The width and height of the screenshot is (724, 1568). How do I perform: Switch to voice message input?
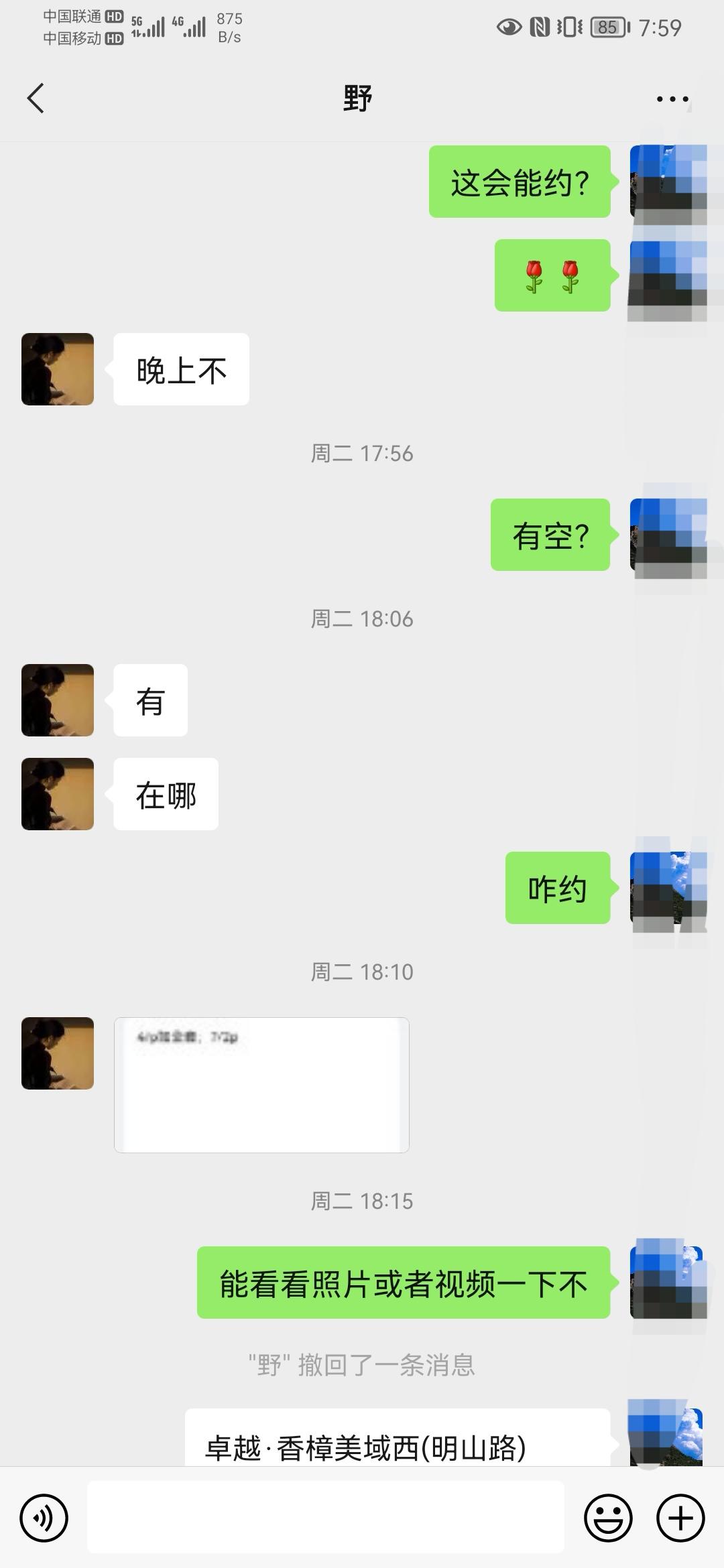click(x=44, y=1518)
